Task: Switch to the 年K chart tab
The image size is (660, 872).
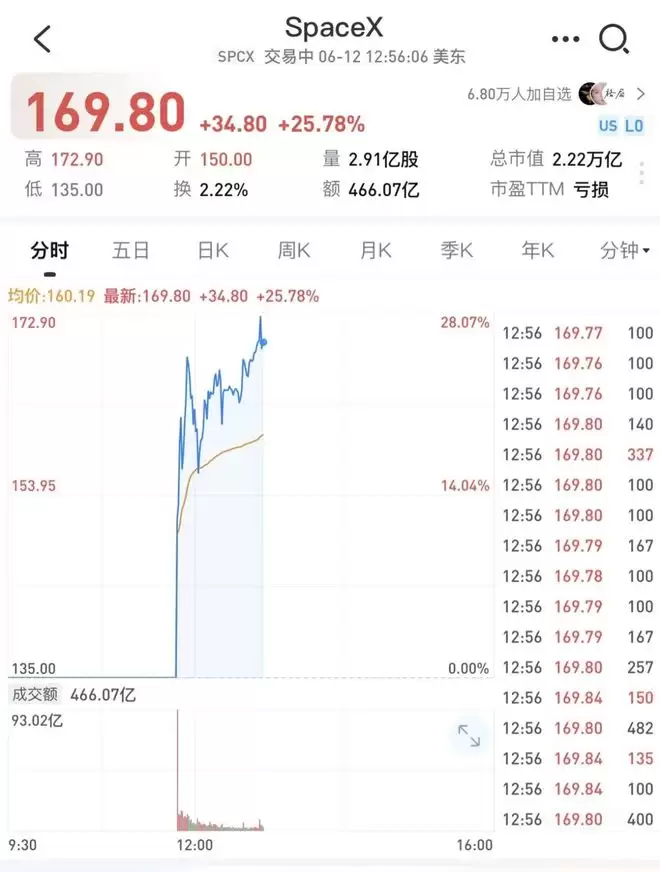Action: [x=538, y=251]
